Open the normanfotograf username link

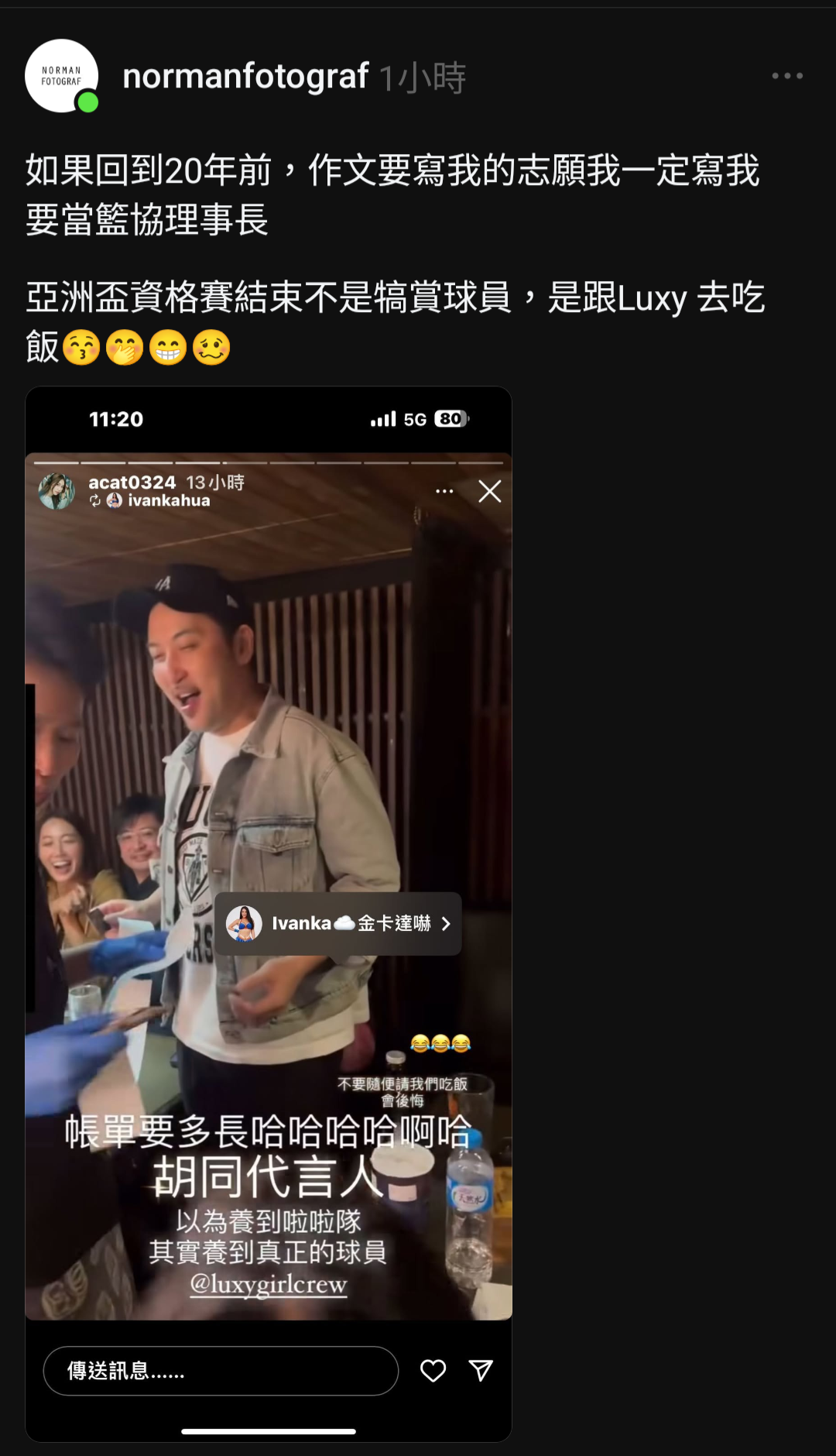click(x=245, y=77)
